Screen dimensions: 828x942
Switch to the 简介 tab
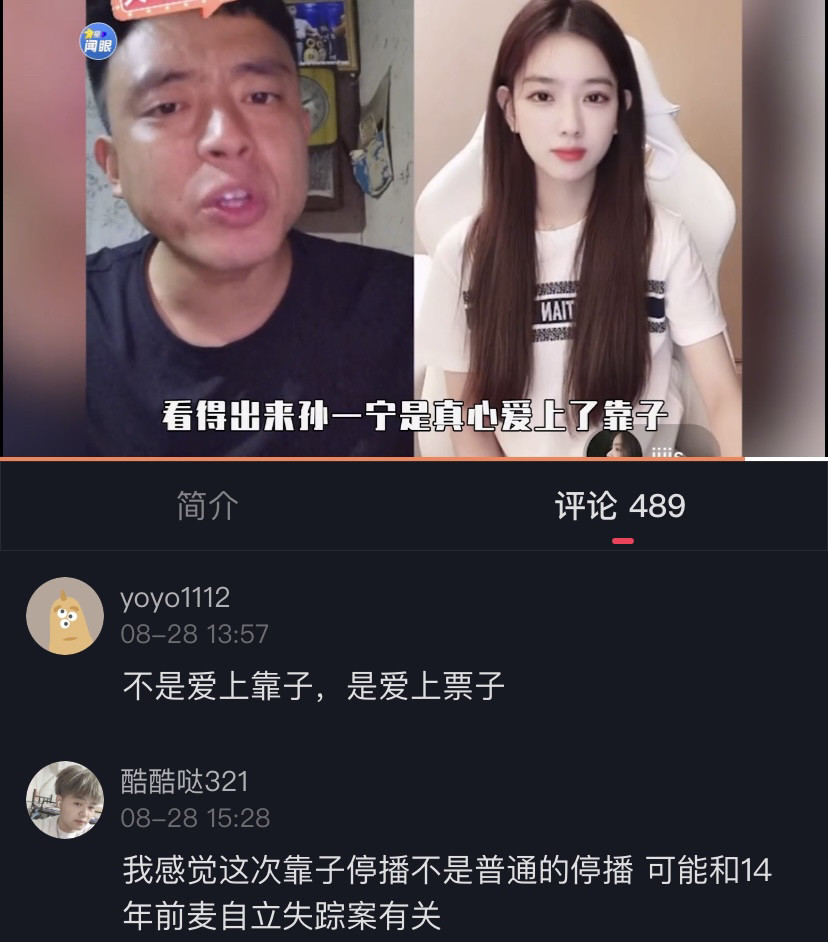[207, 506]
